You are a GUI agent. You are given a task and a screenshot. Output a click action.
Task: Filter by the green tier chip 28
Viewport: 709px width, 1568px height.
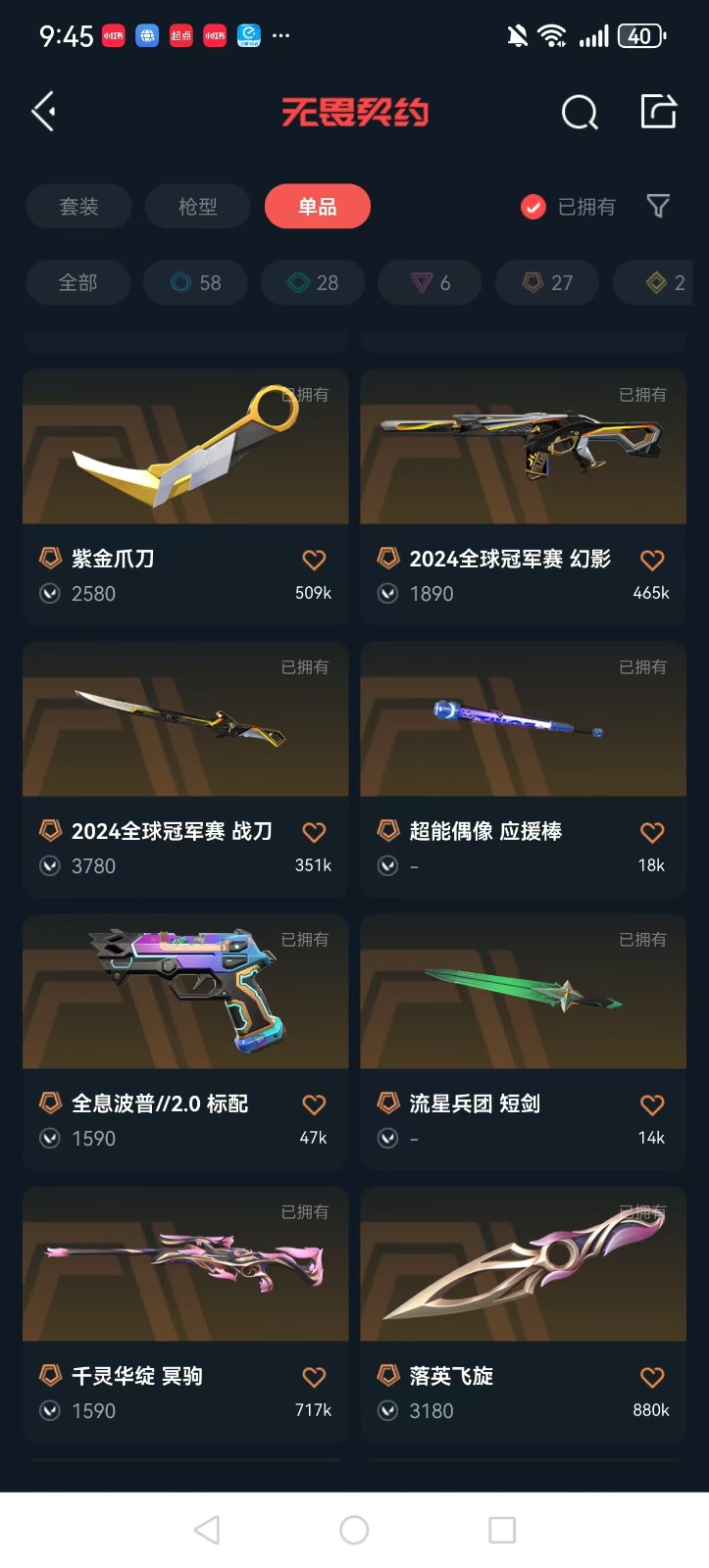coord(313,283)
